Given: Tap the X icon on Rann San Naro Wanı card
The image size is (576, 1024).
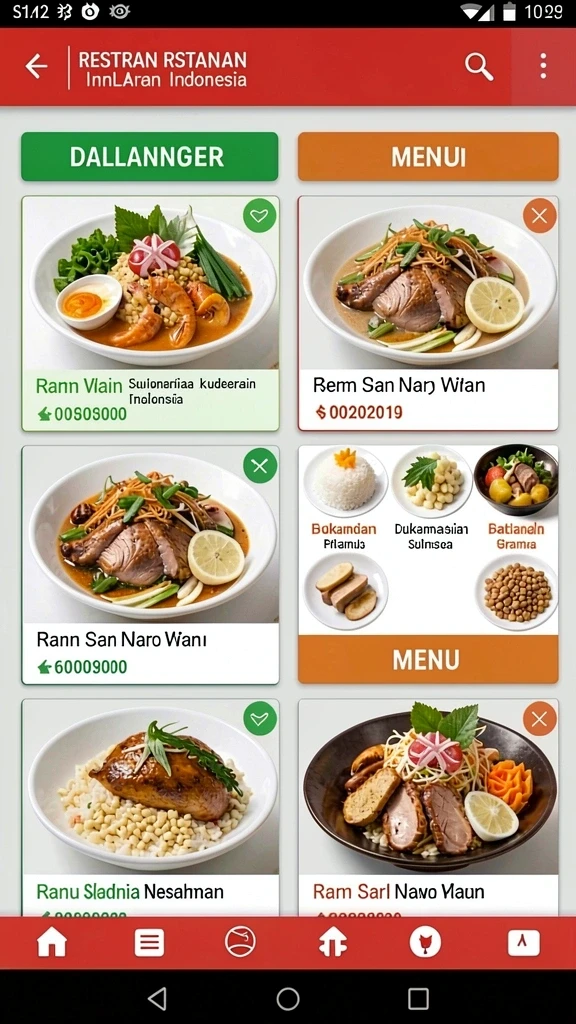Looking at the screenshot, I should coord(260,466).
